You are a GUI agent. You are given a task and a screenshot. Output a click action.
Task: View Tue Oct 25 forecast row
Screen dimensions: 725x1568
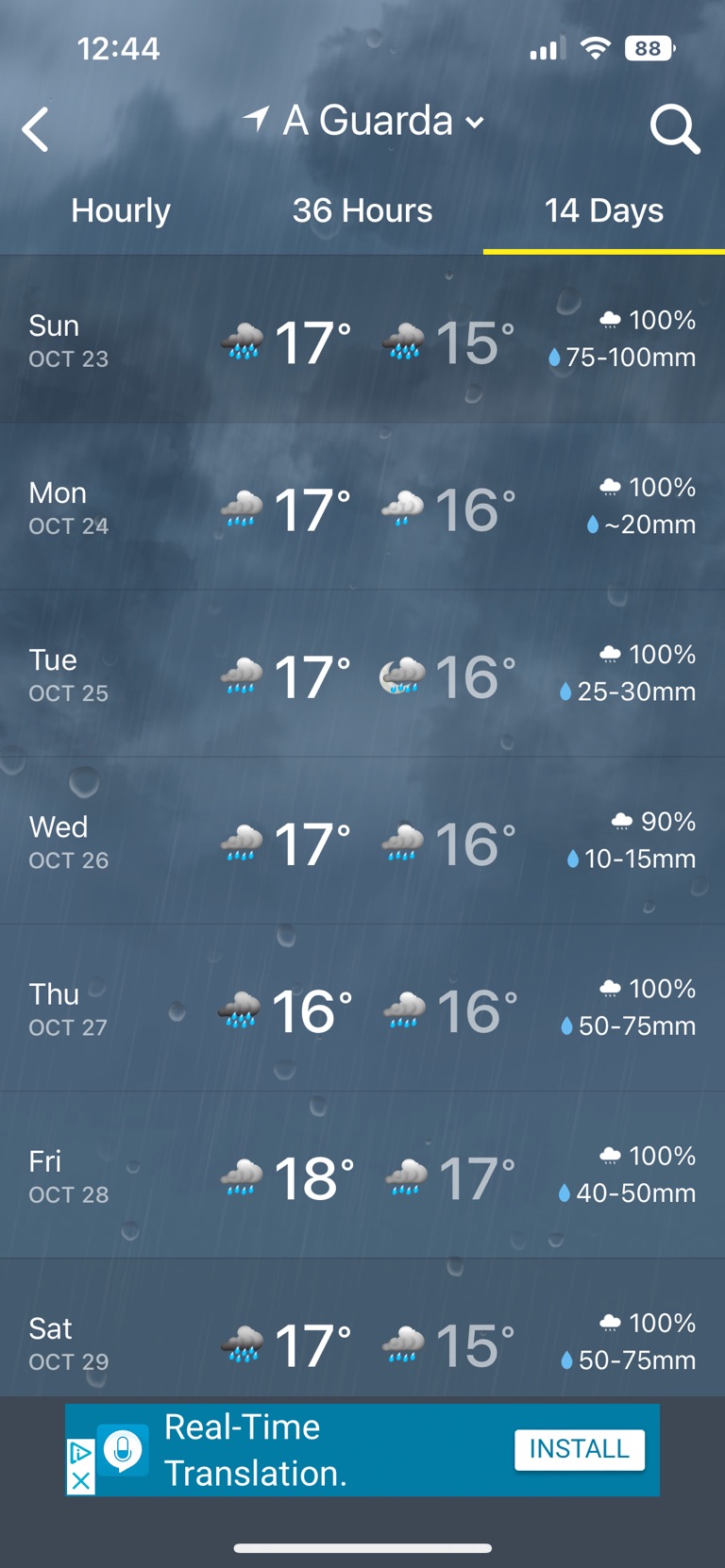362,676
